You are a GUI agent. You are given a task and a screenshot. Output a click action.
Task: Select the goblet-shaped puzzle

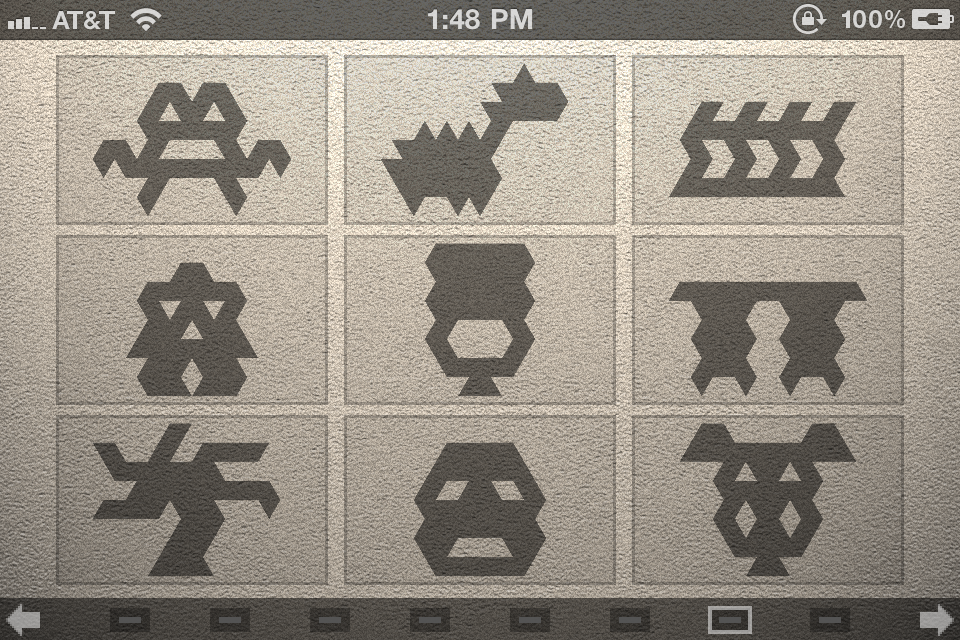(x=480, y=320)
